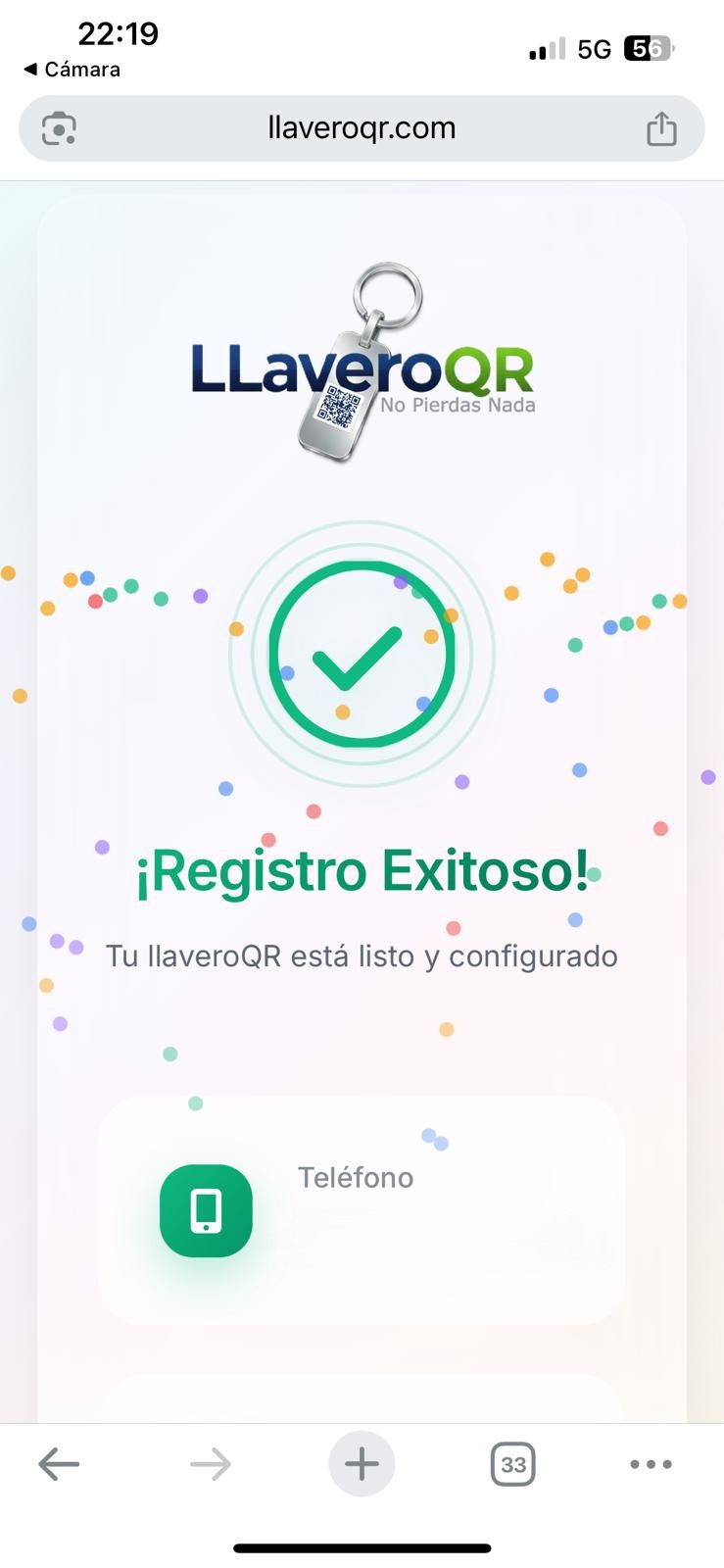This screenshot has height=1568, width=724.
Task: Open the page scan icon in the address bar
Action: point(58,127)
